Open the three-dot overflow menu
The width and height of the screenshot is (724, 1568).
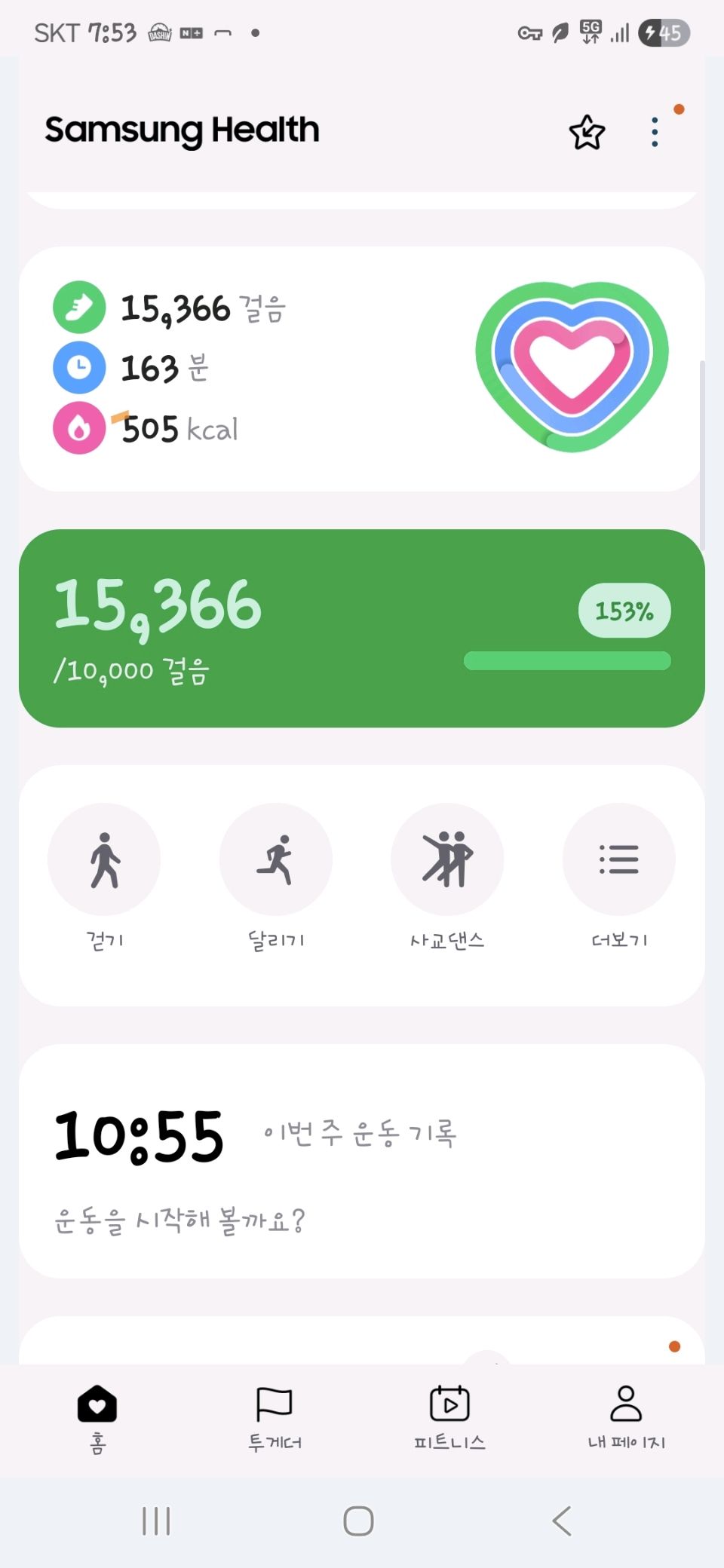coord(655,133)
